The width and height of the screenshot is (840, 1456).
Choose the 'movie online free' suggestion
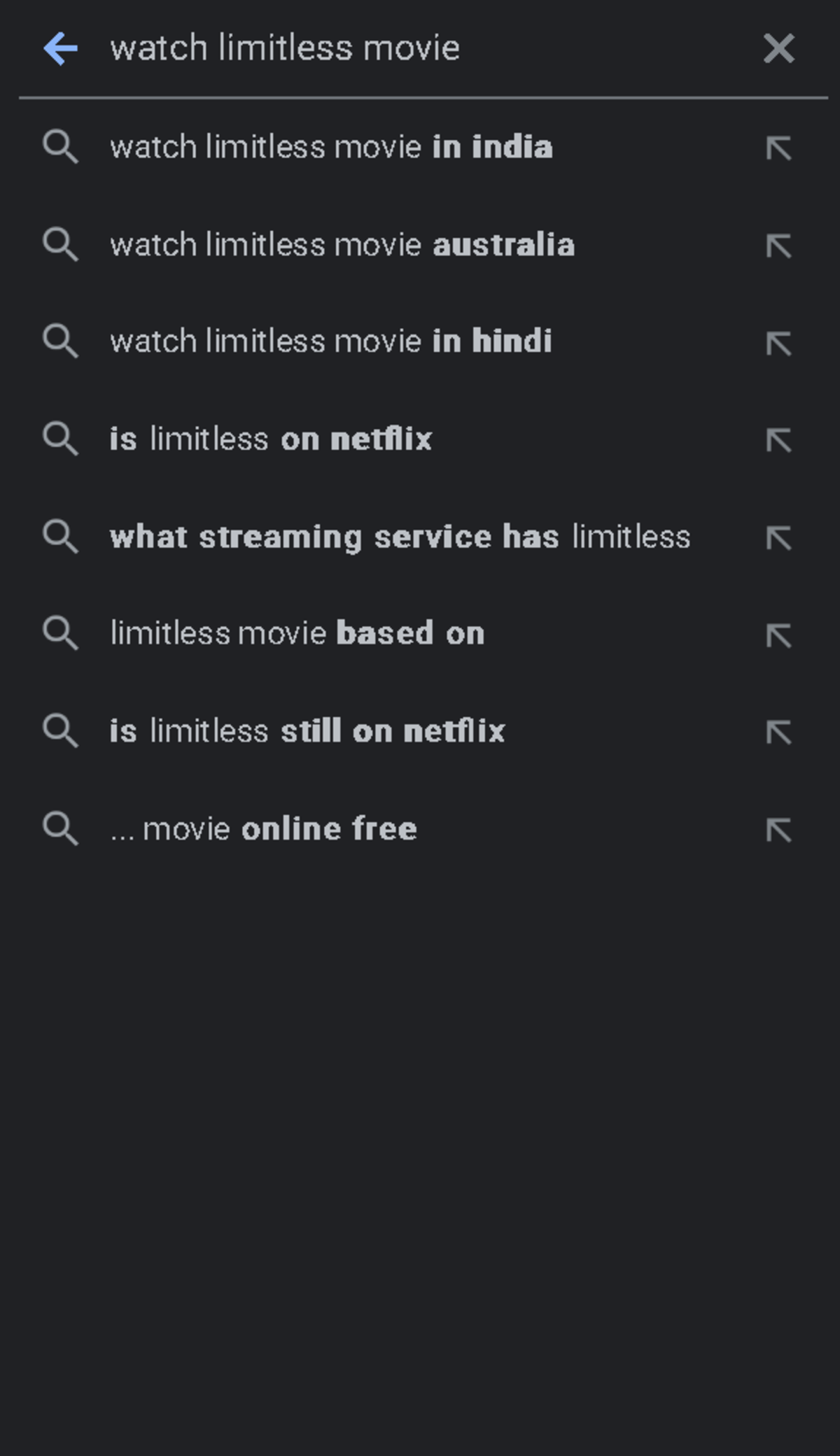tap(264, 829)
